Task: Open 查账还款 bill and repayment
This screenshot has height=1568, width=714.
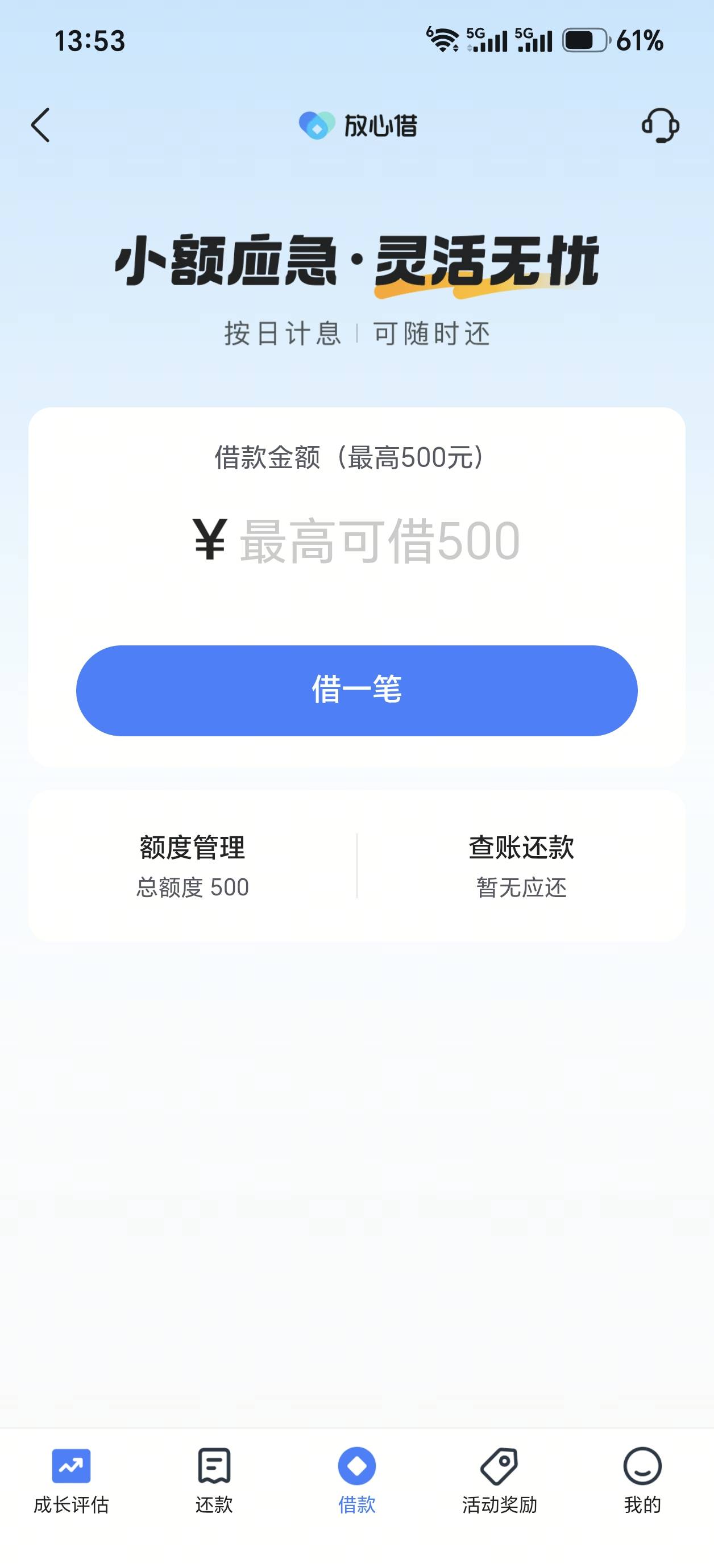Action: pyautogui.click(x=521, y=866)
